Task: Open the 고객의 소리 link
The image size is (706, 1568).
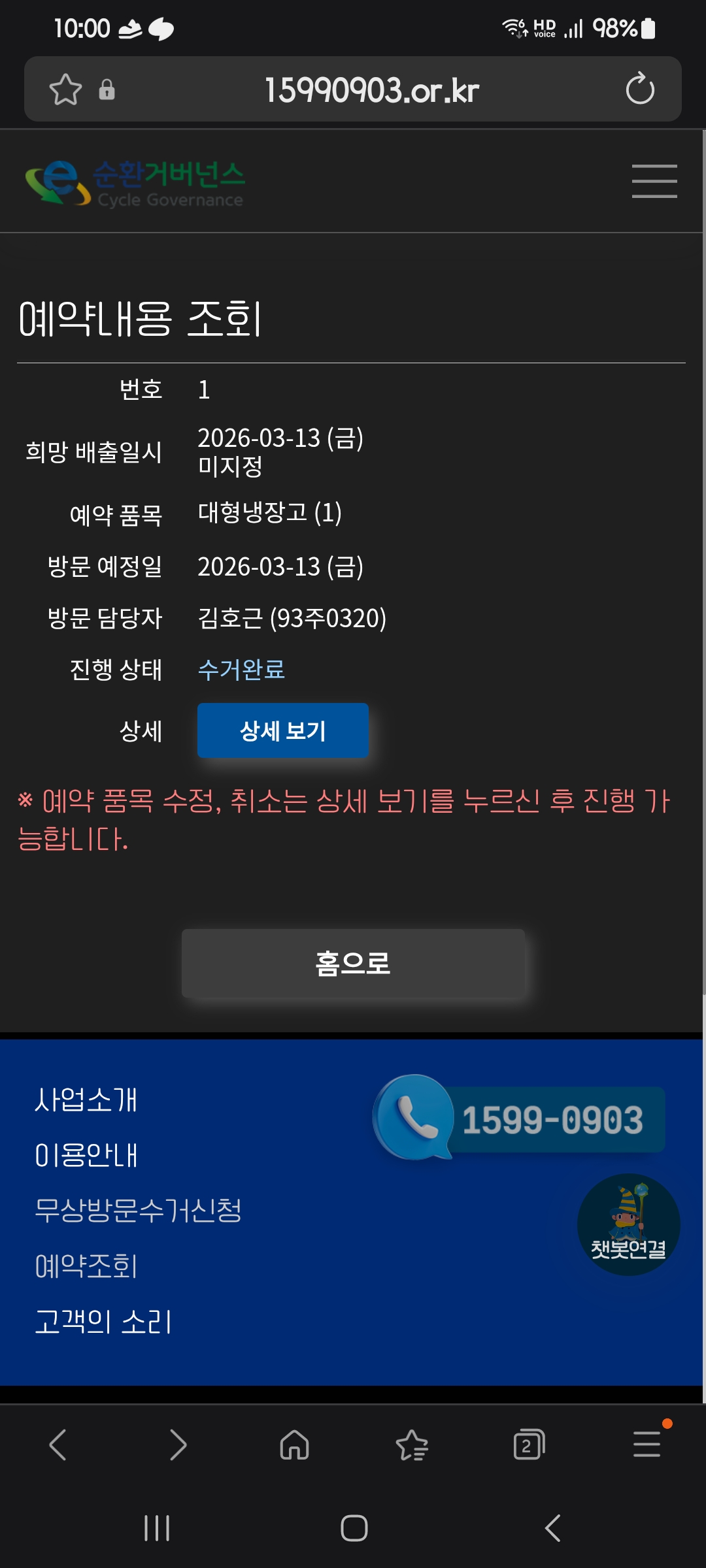Action: point(103,1322)
